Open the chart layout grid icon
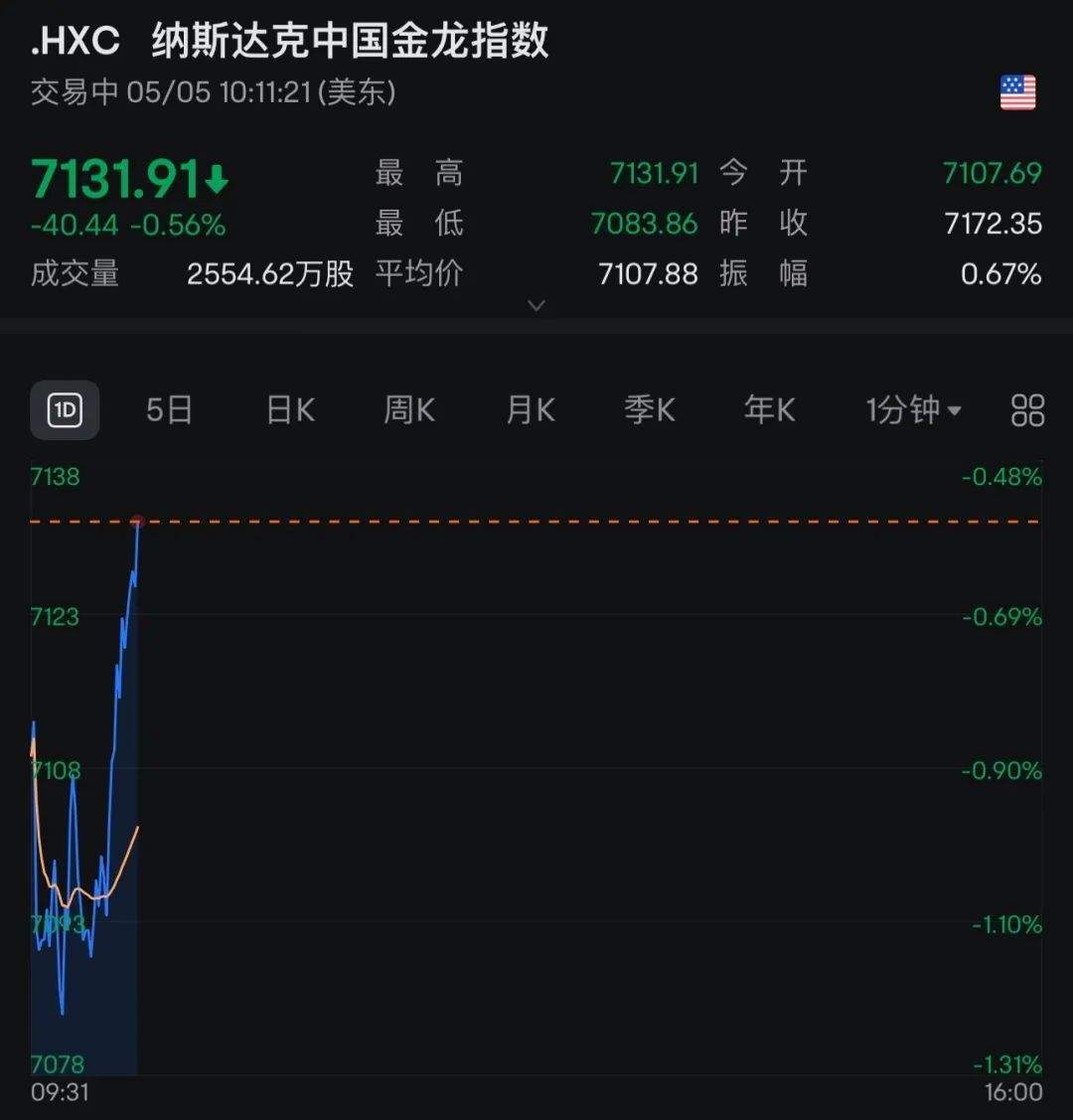The width and height of the screenshot is (1073, 1120). click(x=1027, y=409)
